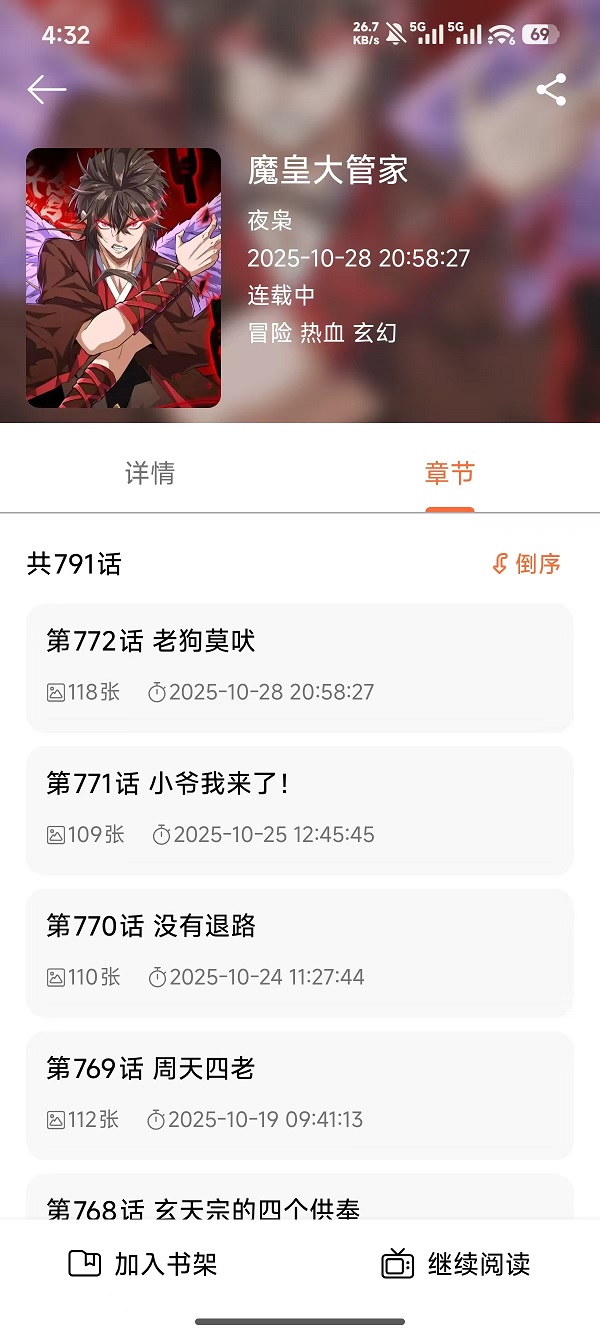Tap the 魔皇大管家 cover image
Viewport: 600px width, 1335px height.
point(123,278)
